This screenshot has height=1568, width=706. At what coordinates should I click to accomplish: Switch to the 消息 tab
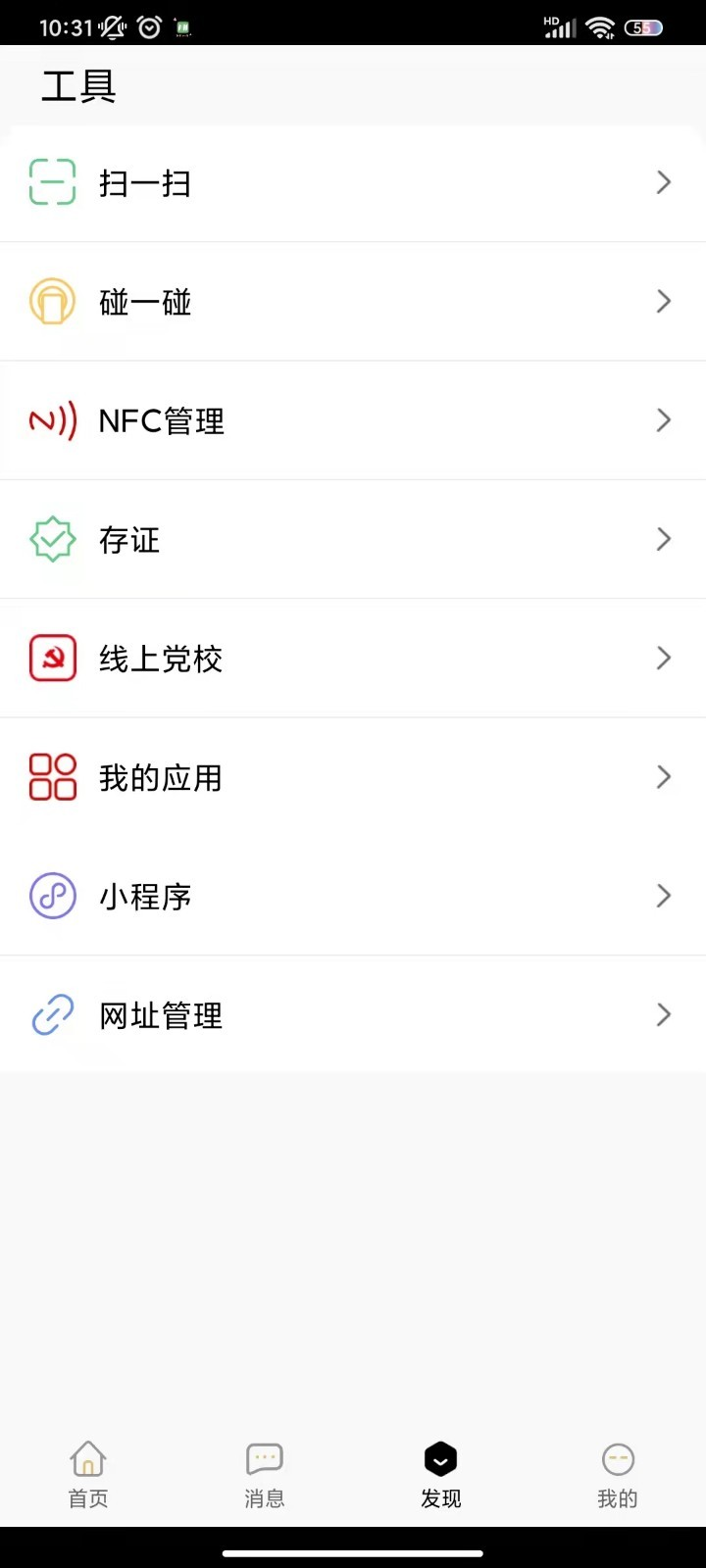264,1475
